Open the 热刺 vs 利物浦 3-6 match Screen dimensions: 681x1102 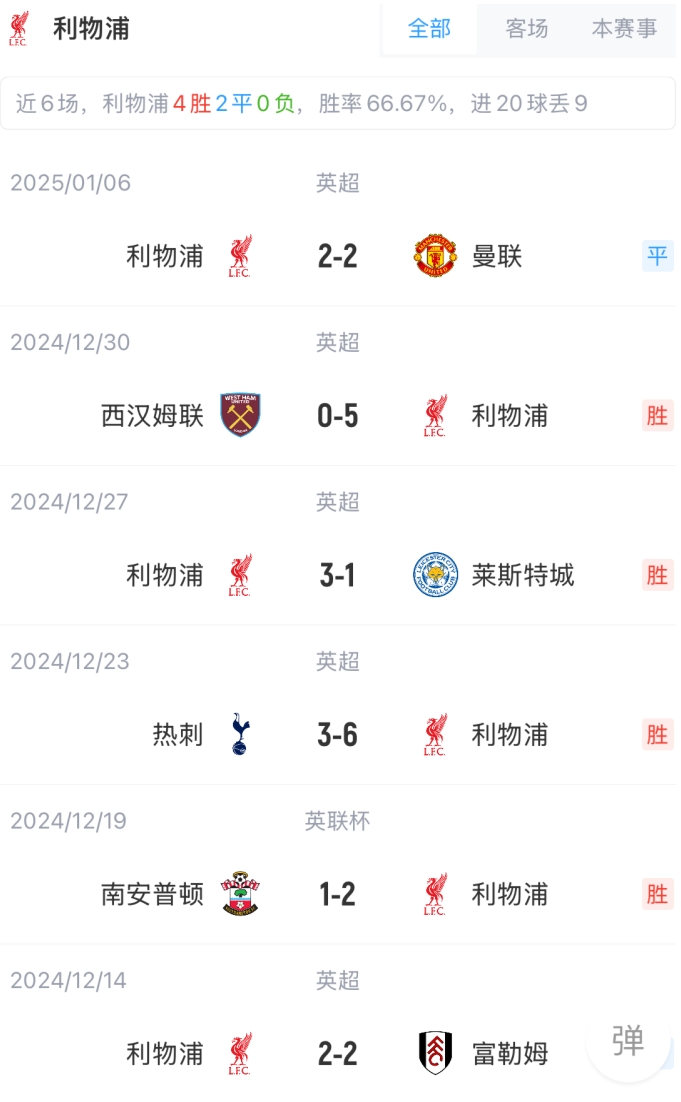(x=338, y=735)
